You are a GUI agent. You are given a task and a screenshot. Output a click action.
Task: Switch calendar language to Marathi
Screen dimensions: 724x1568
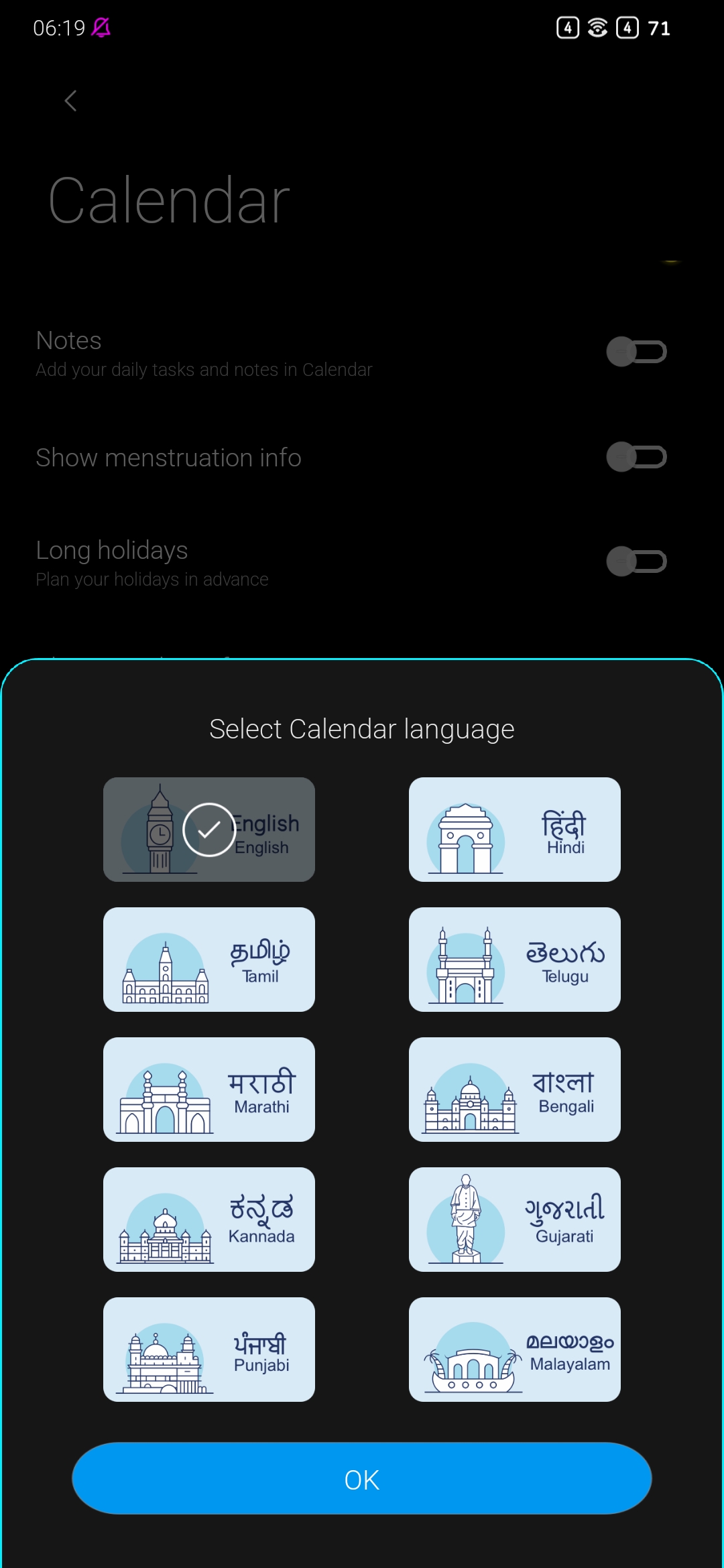tap(209, 1090)
